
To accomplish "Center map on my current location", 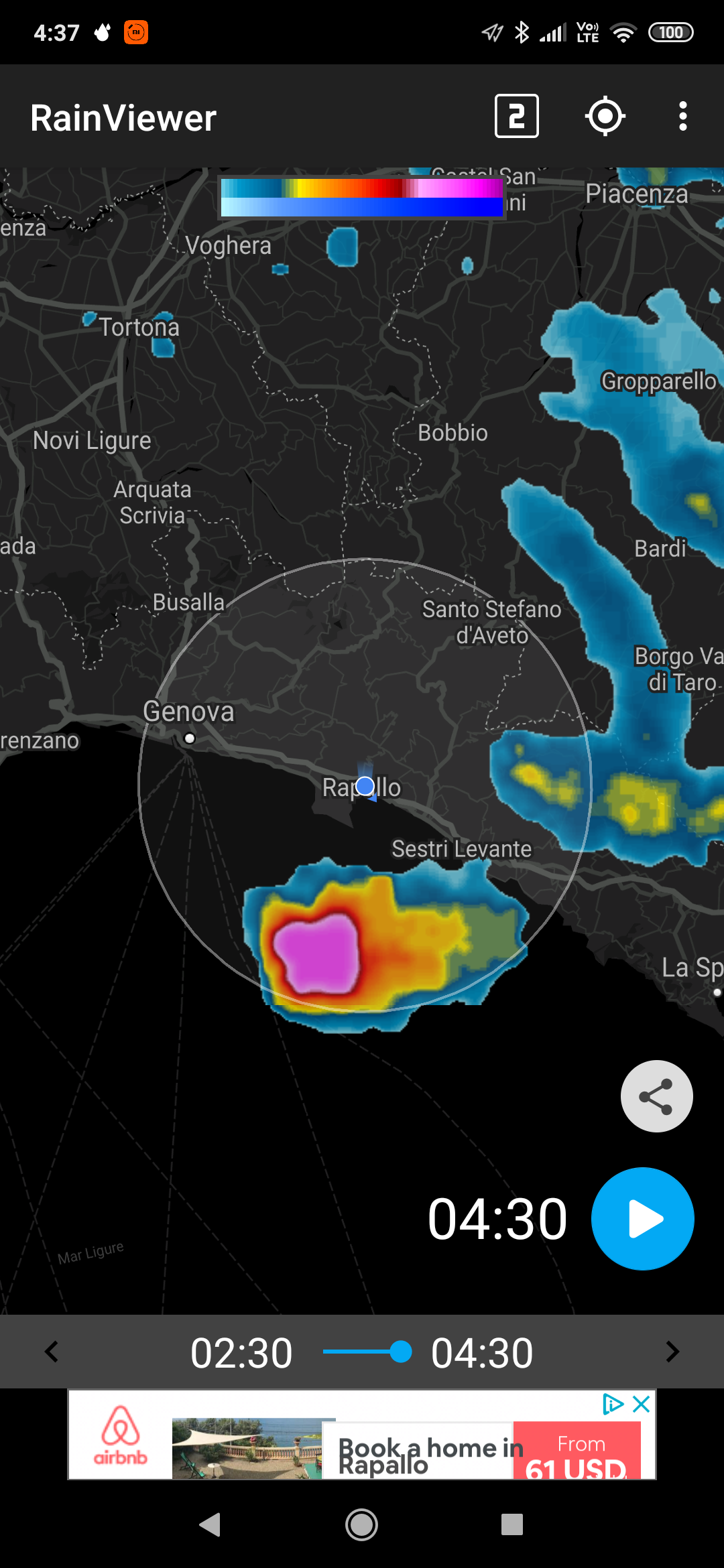I will point(605,117).
